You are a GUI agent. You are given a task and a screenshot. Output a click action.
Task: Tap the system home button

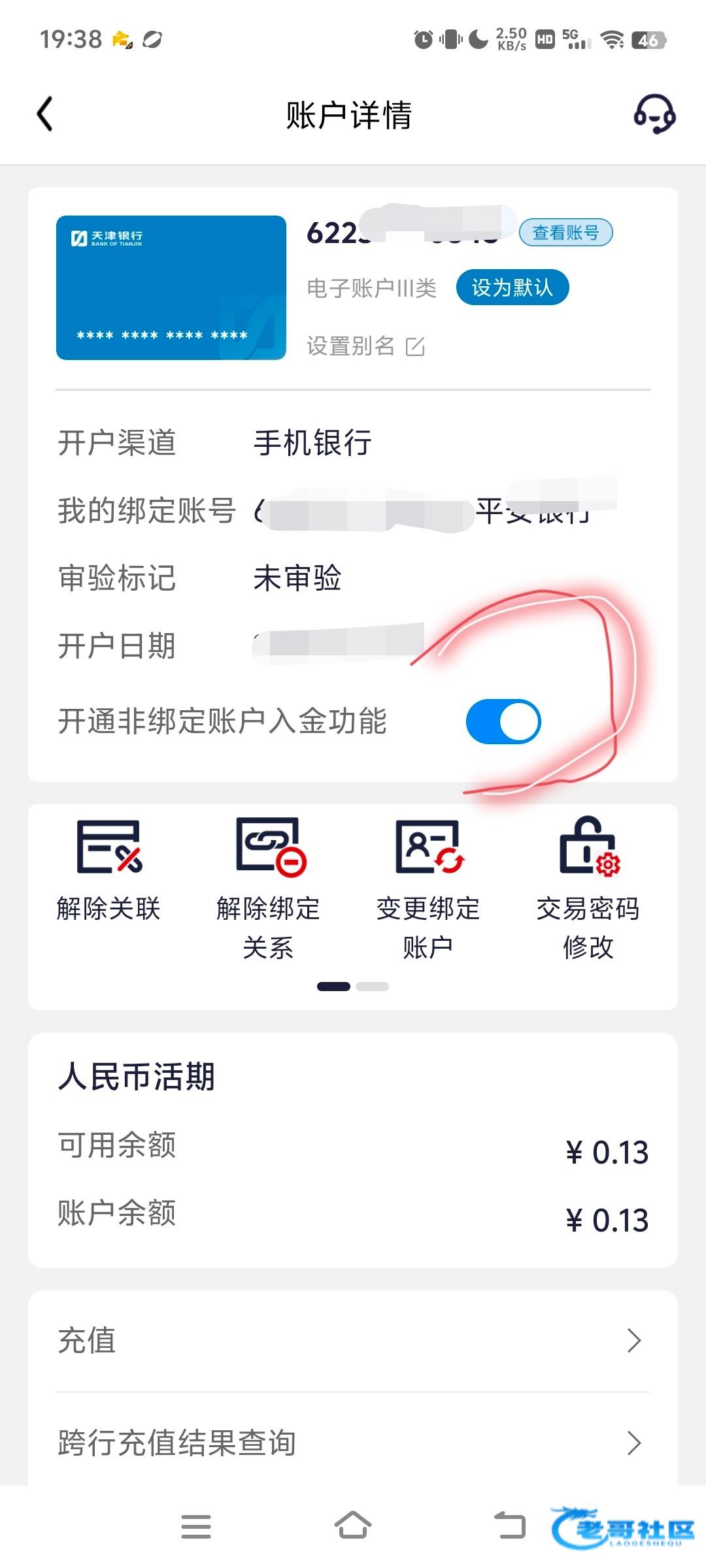353,1526
